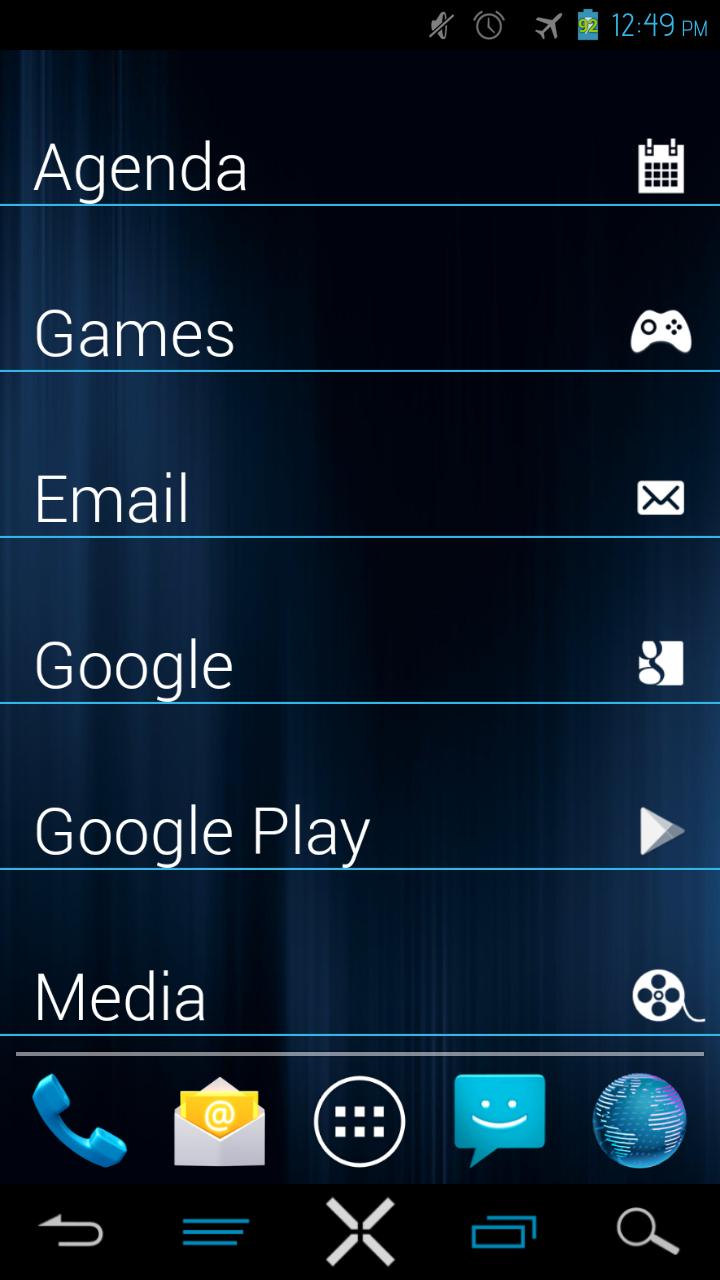
Task: Tap the Recent Apps button
Action: [504, 1231]
